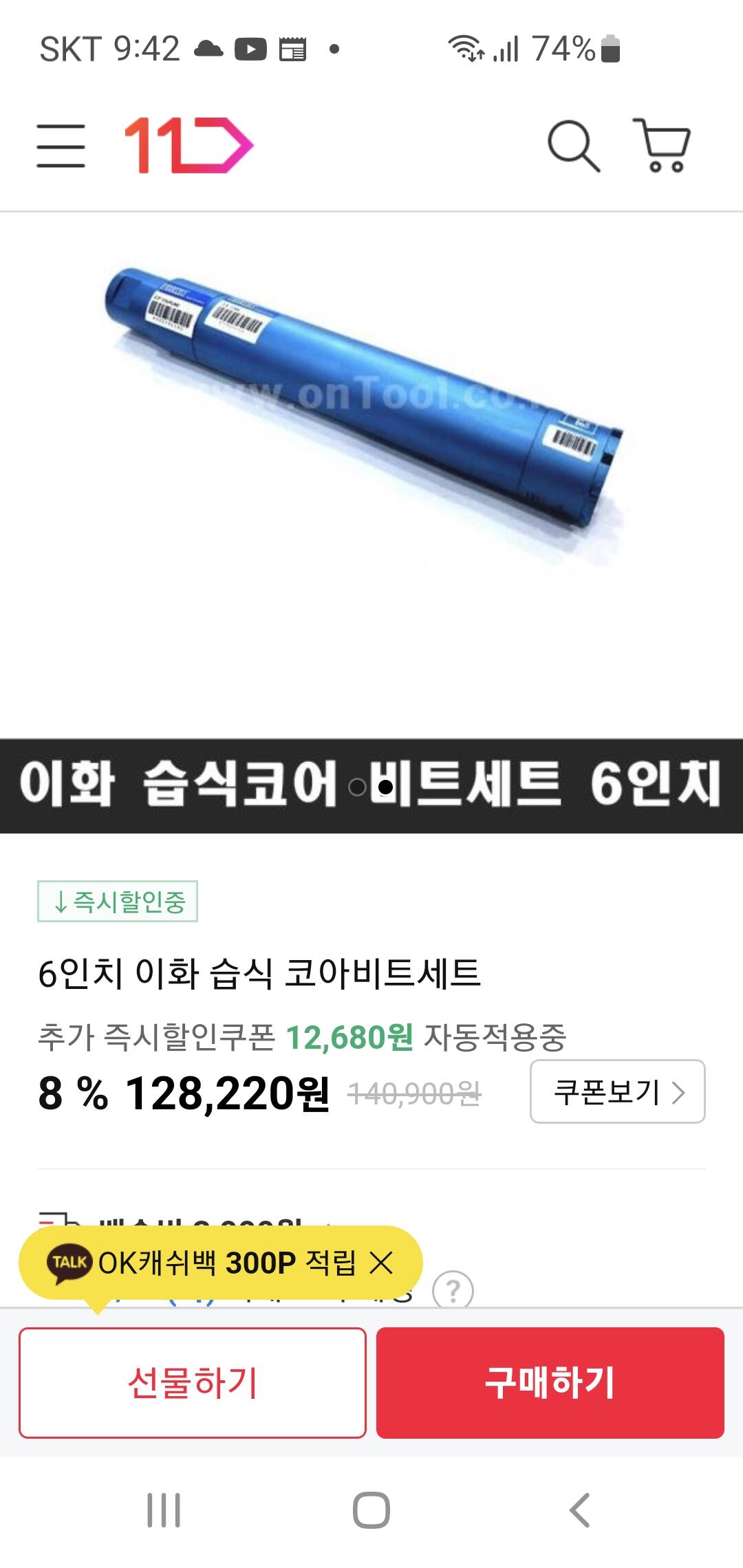Tap the 구매하기 button

pos(550,1382)
